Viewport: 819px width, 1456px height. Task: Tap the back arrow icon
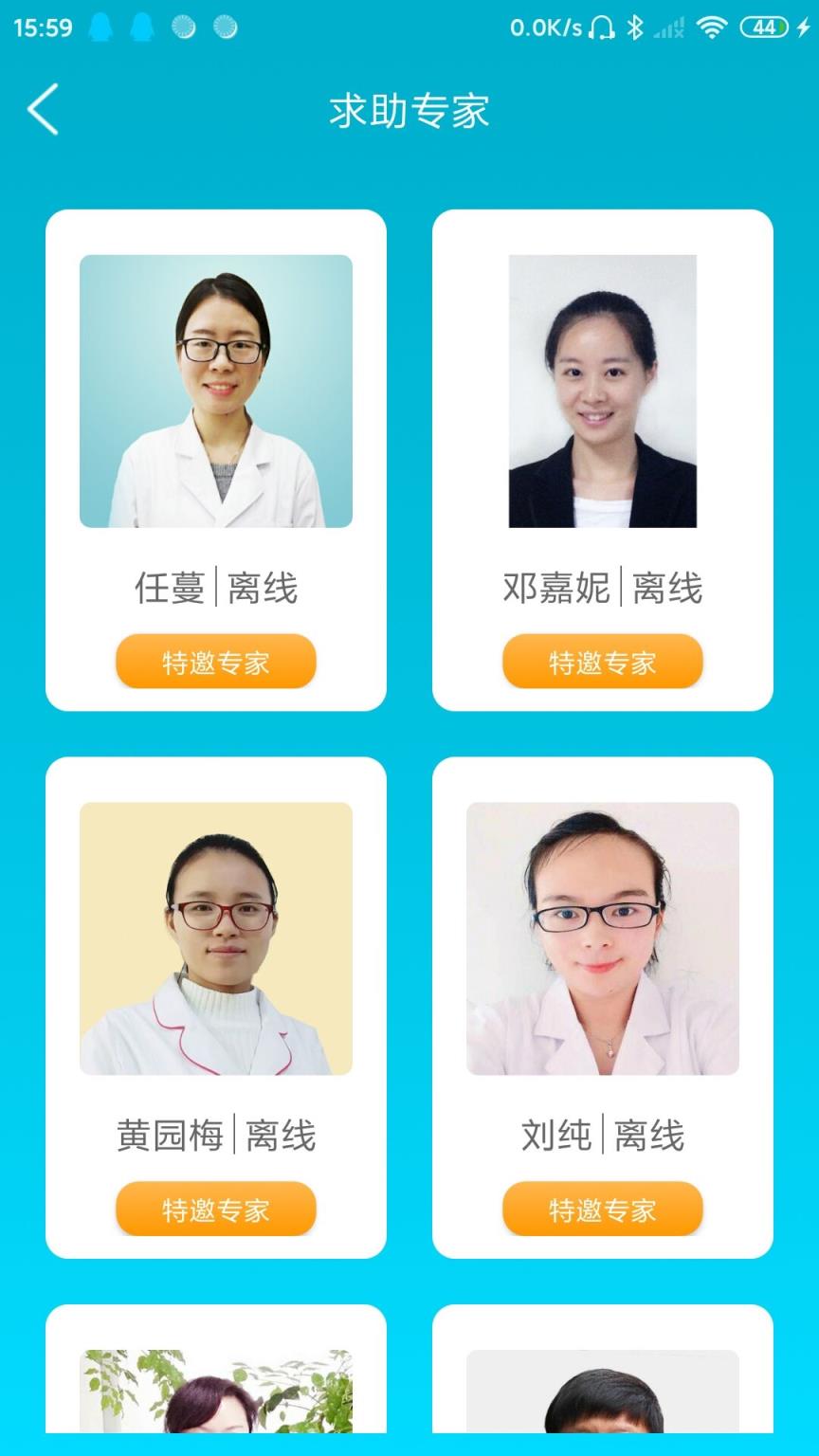coord(42,109)
